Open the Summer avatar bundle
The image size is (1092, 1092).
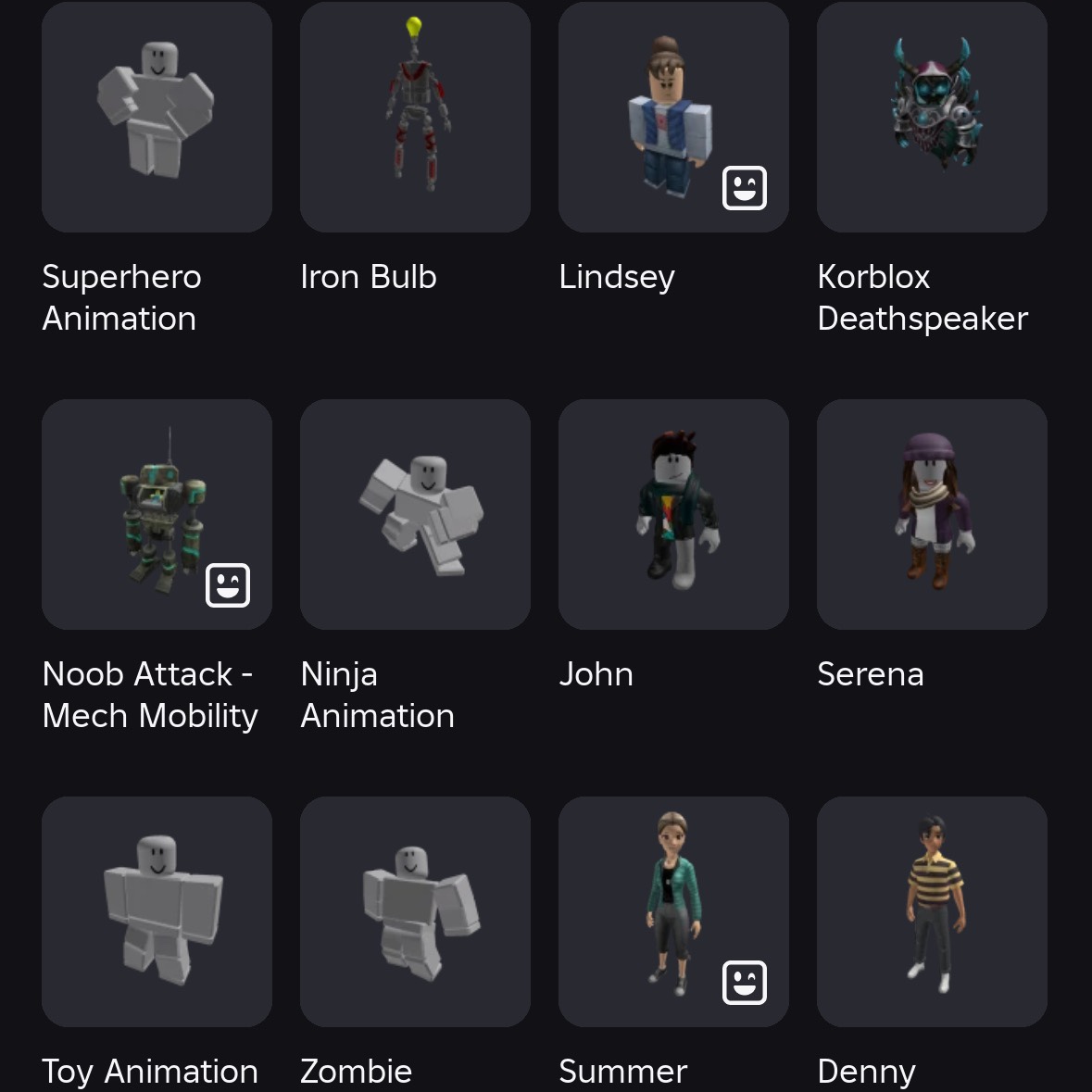point(673,911)
